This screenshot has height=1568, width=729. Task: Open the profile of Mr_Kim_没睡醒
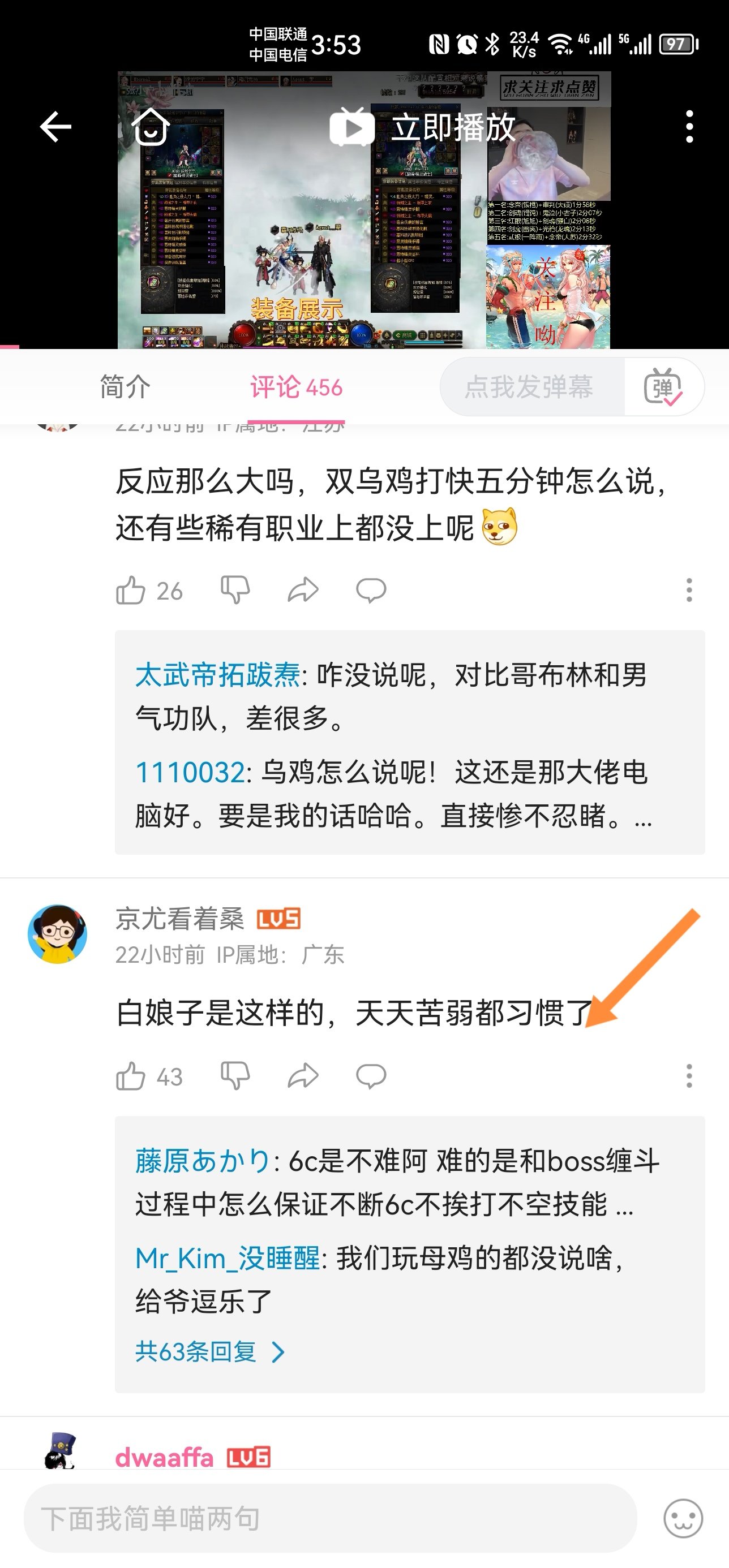[x=227, y=1257]
